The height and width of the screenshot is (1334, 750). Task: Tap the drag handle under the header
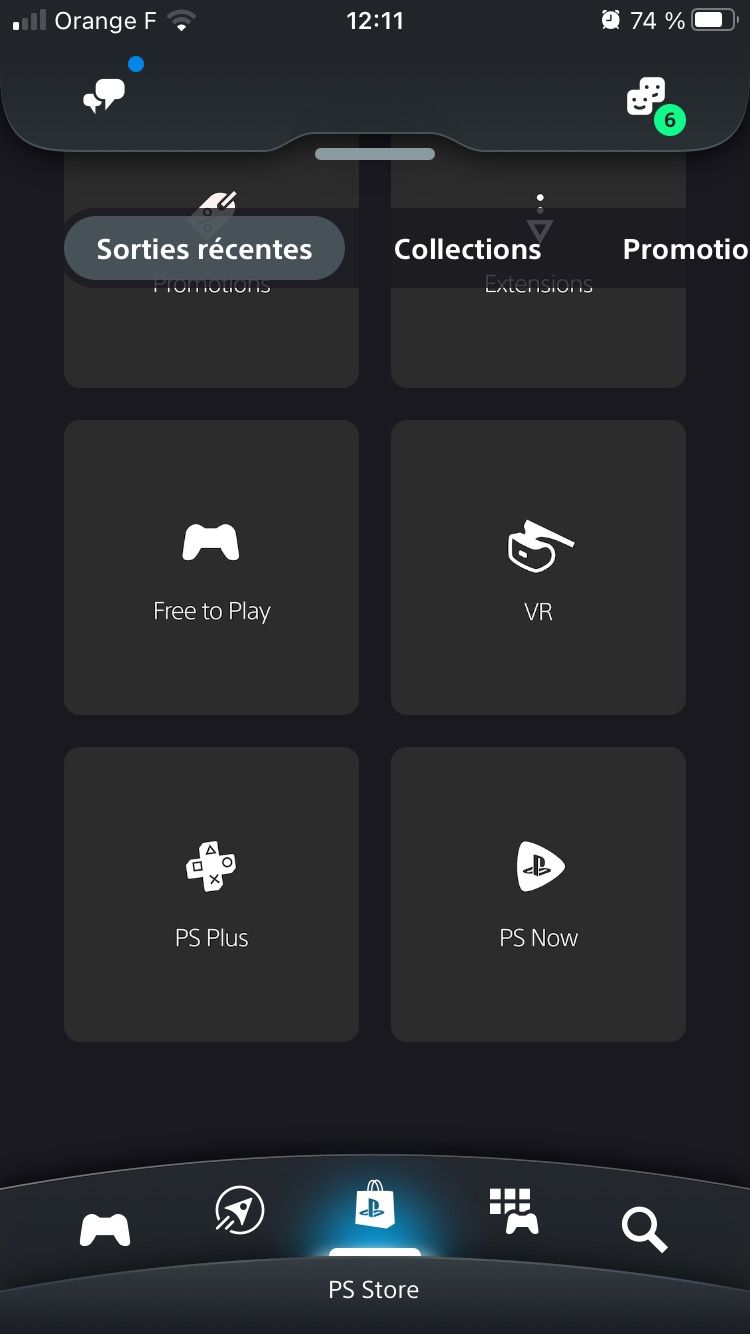(x=375, y=154)
